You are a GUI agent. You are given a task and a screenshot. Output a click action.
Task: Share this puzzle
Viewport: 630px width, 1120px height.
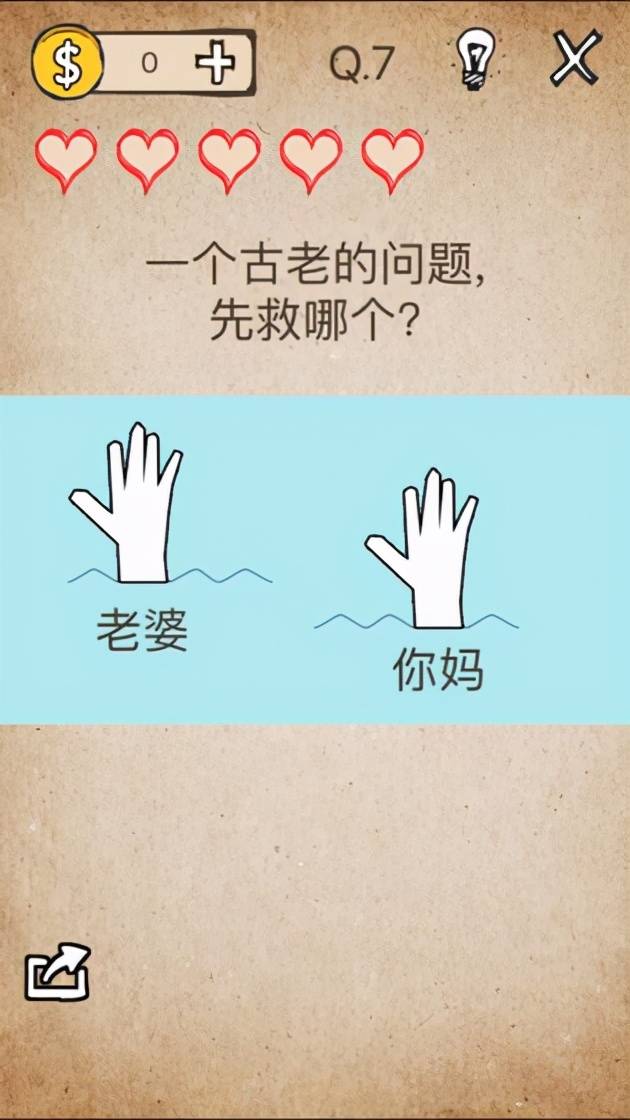point(58,972)
